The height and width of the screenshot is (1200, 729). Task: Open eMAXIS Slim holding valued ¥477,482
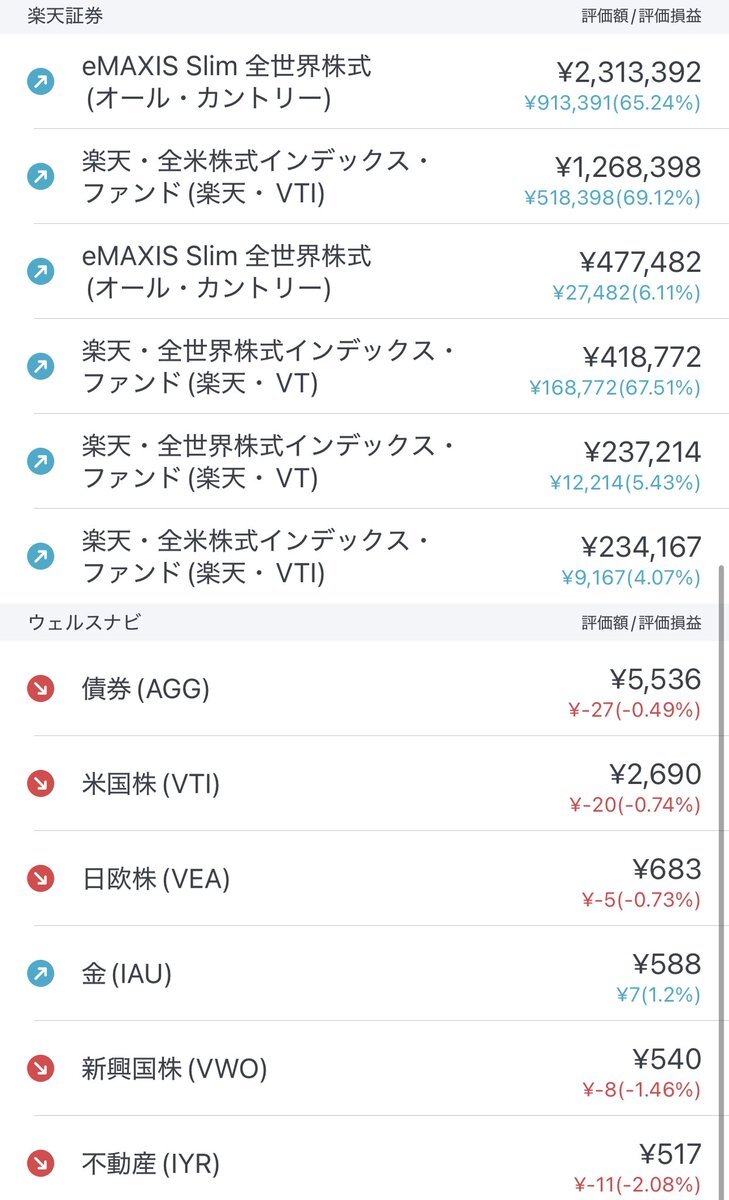tap(364, 271)
